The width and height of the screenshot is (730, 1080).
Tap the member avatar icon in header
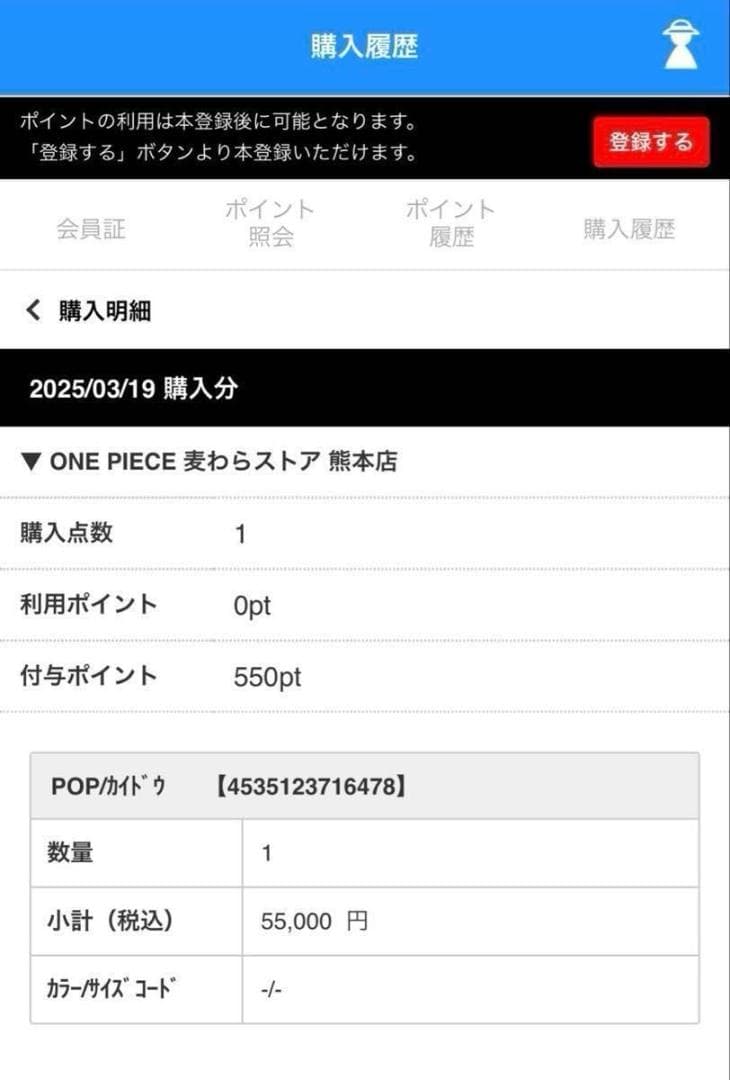[681, 44]
